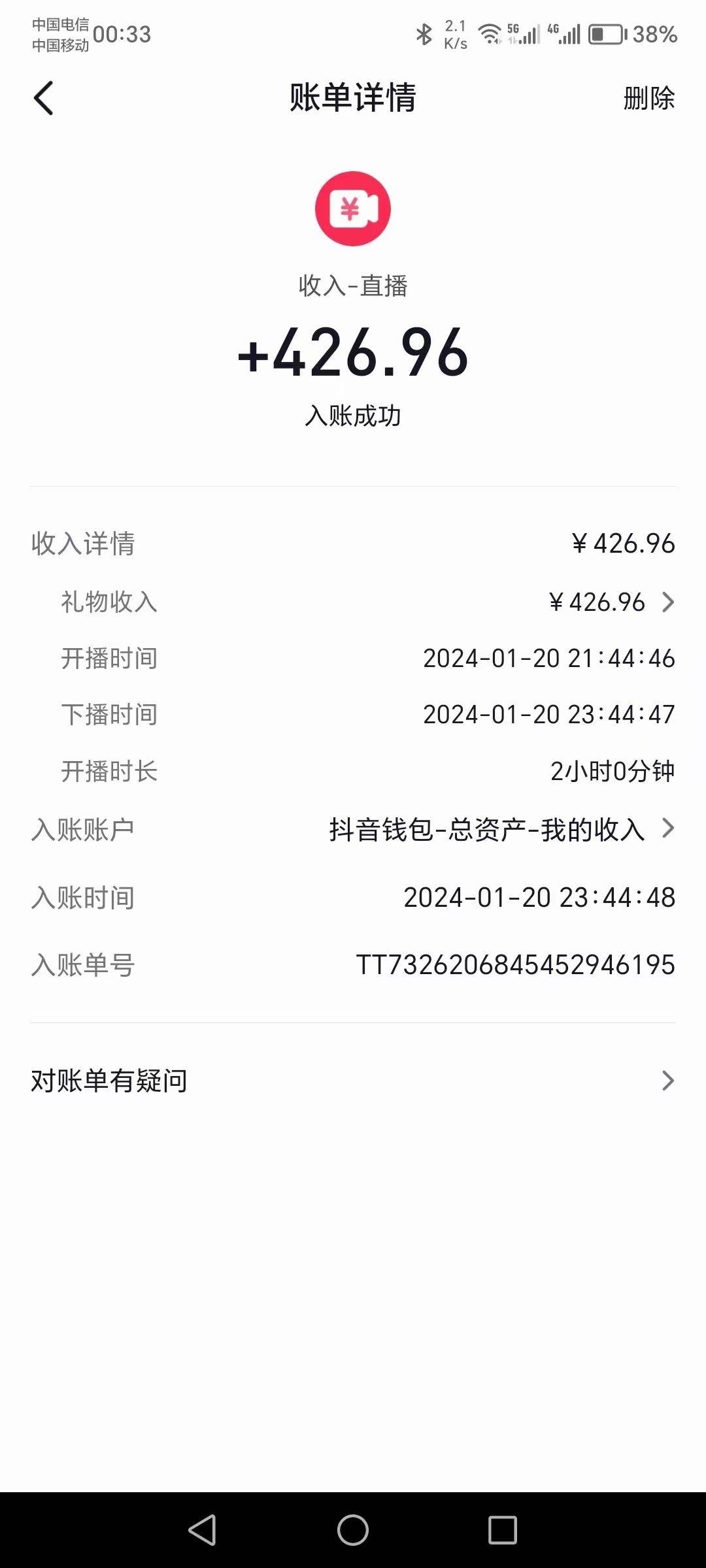Open 抖音钱包-总资产-我的收入 account link
The width and height of the screenshot is (706, 1568).
[x=486, y=828]
